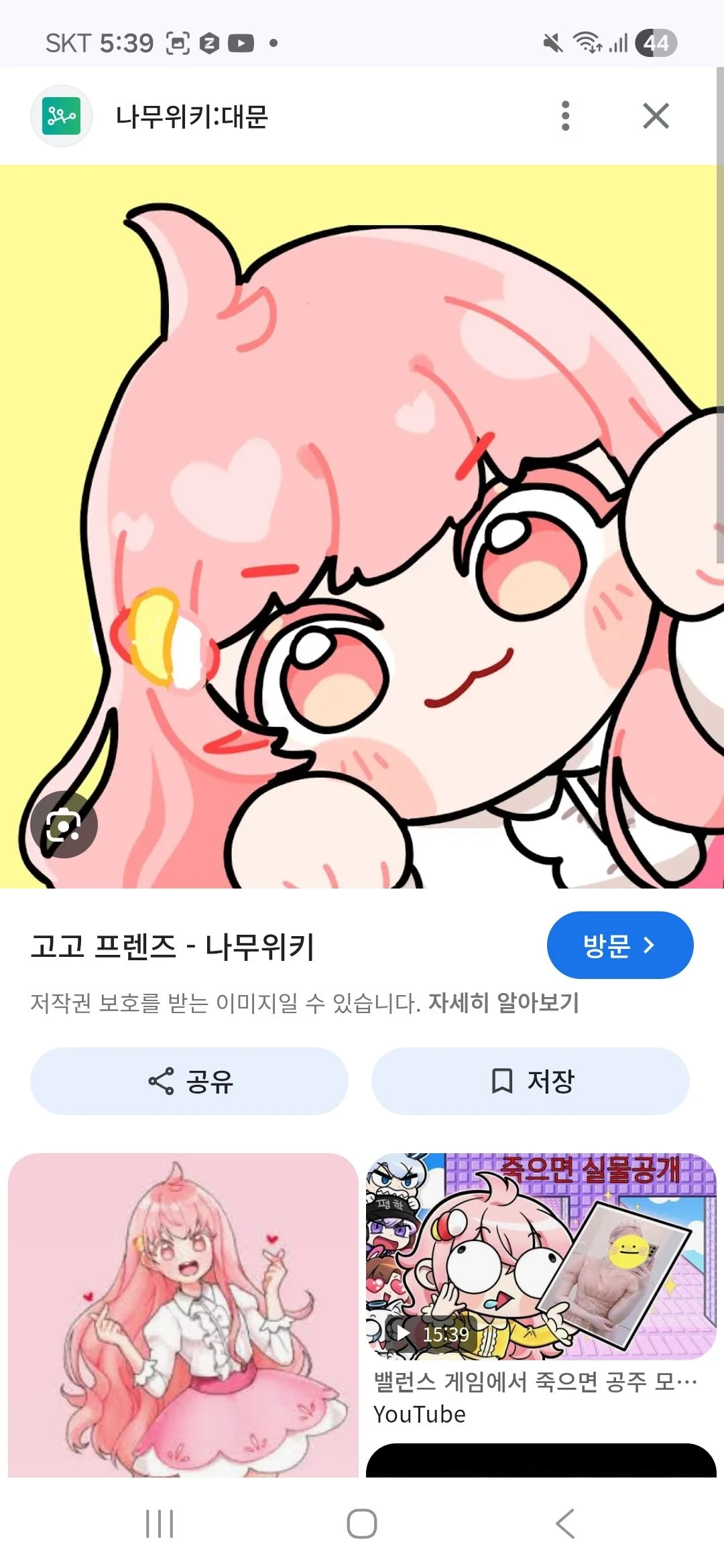Open the 15:39 YouTube video result

coord(541,1256)
